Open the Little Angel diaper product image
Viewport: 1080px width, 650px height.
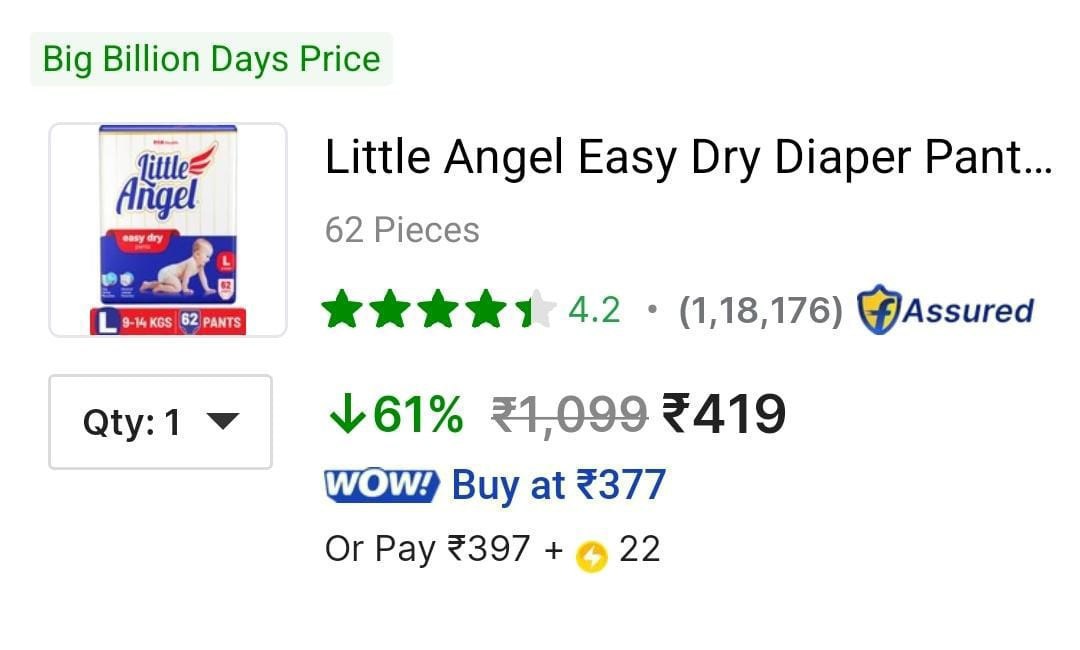(x=168, y=230)
